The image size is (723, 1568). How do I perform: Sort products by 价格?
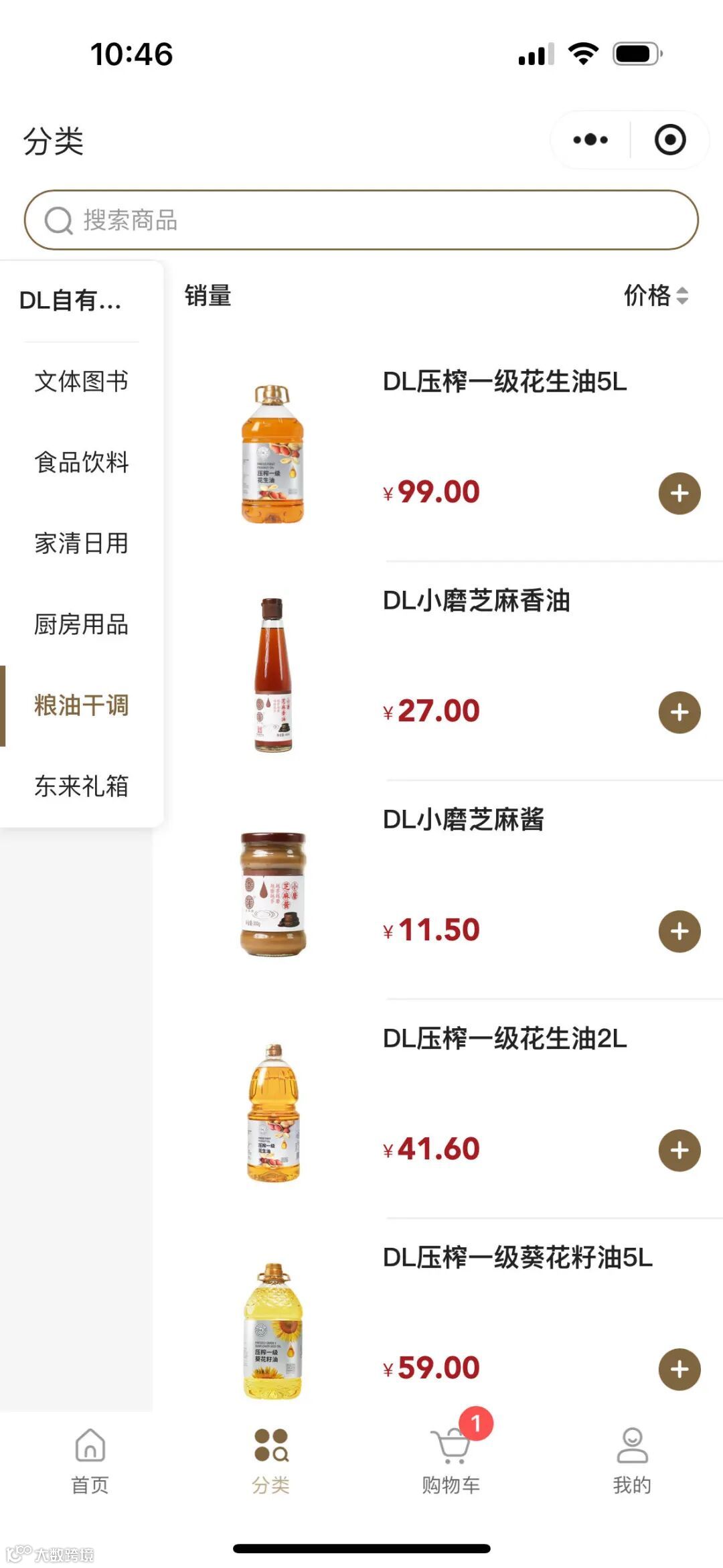point(655,295)
